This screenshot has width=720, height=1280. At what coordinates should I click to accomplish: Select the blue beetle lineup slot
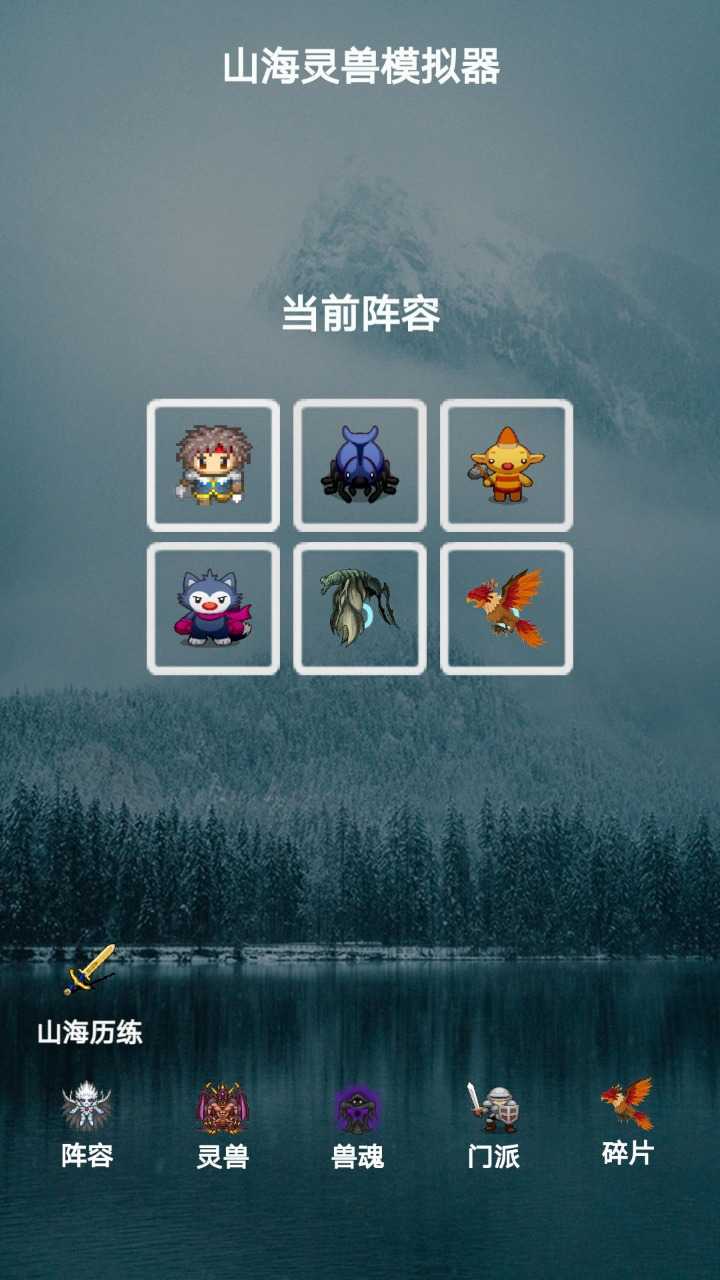(x=360, y=465)
